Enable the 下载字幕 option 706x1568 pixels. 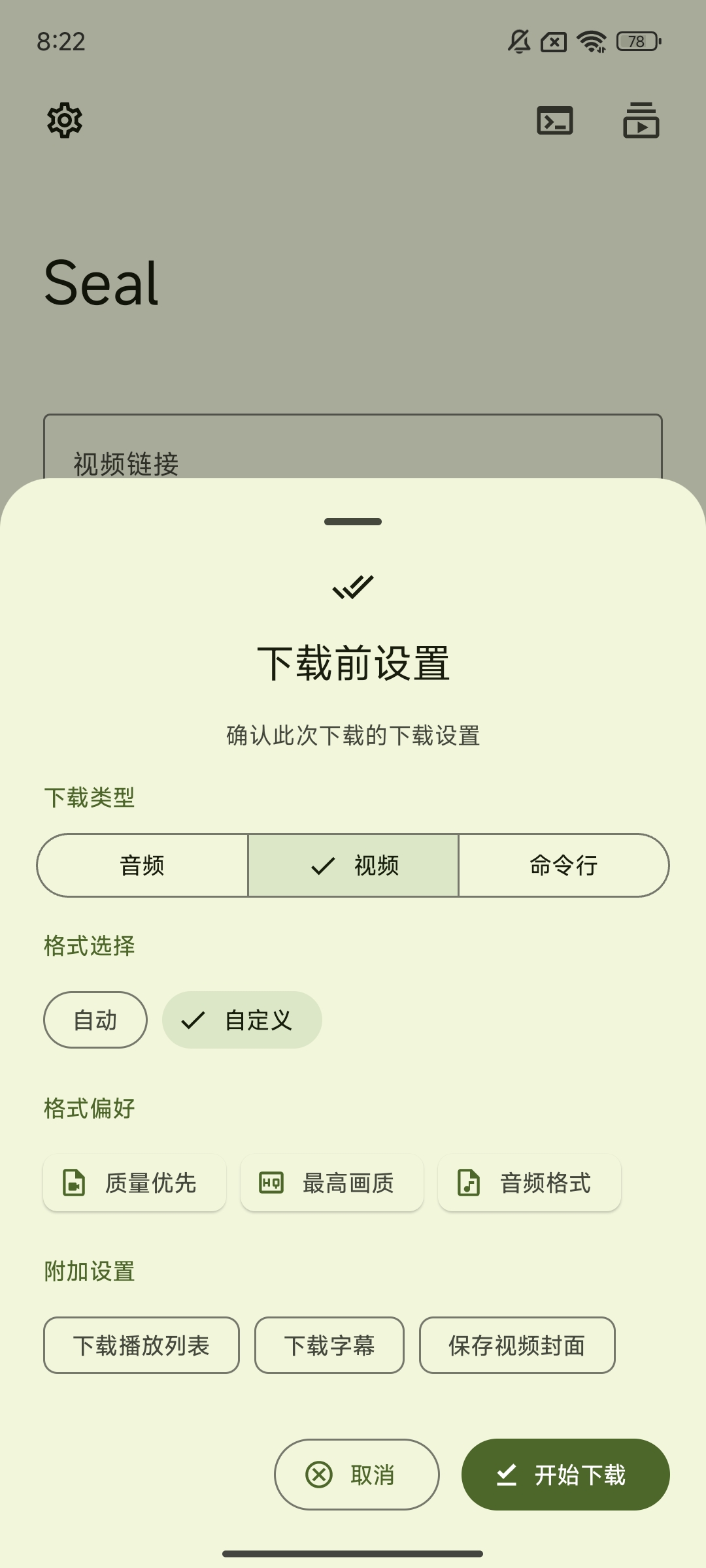tap(329, 1345)
